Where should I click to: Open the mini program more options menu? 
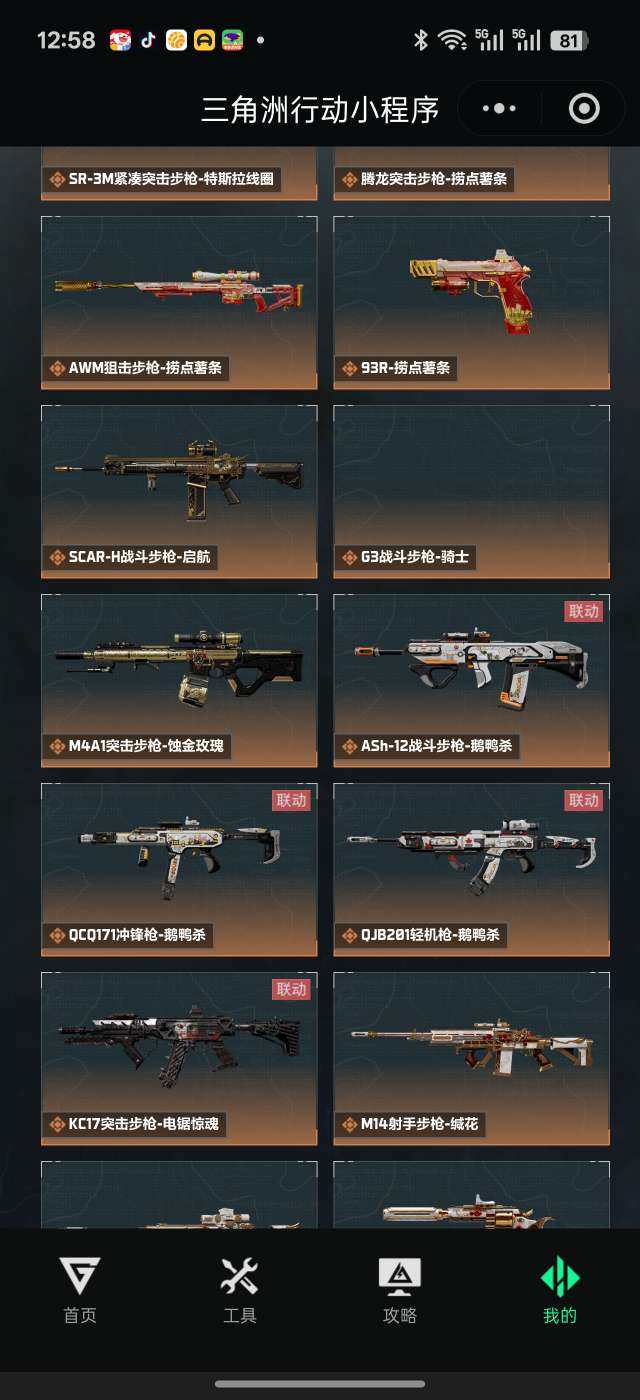point(499,109)
